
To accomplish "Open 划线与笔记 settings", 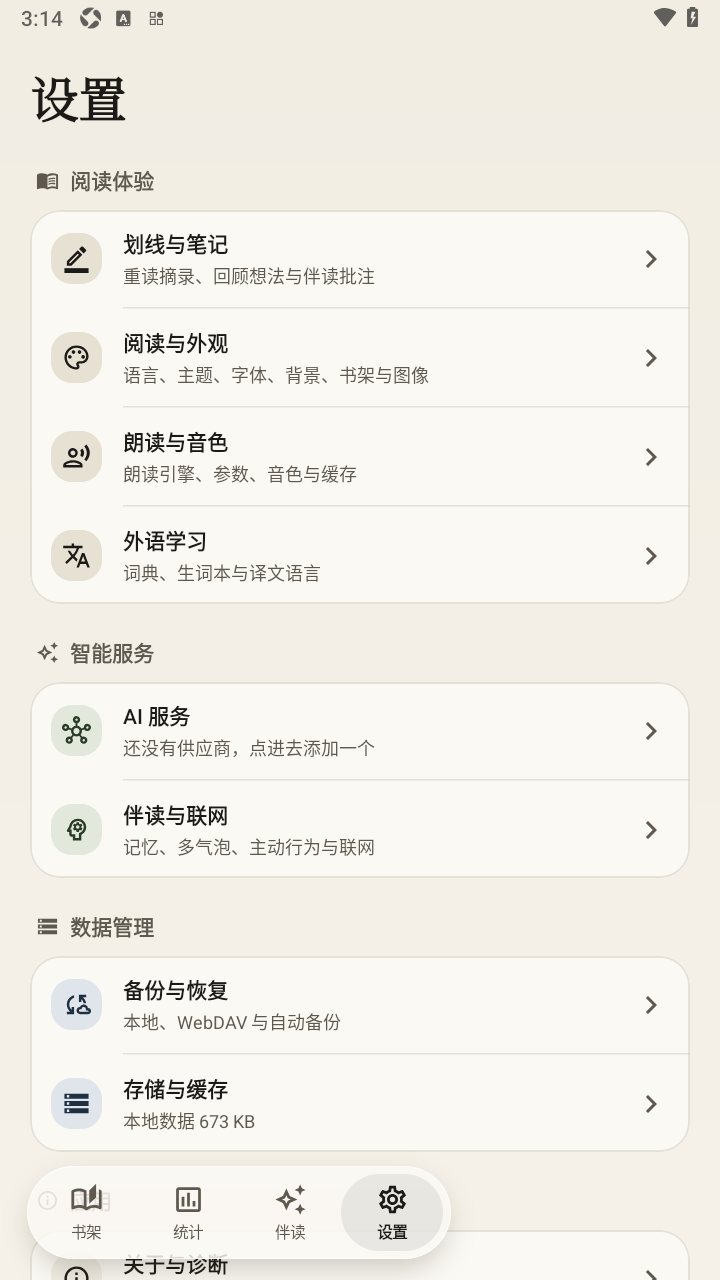I will click(x=360, y=259).
